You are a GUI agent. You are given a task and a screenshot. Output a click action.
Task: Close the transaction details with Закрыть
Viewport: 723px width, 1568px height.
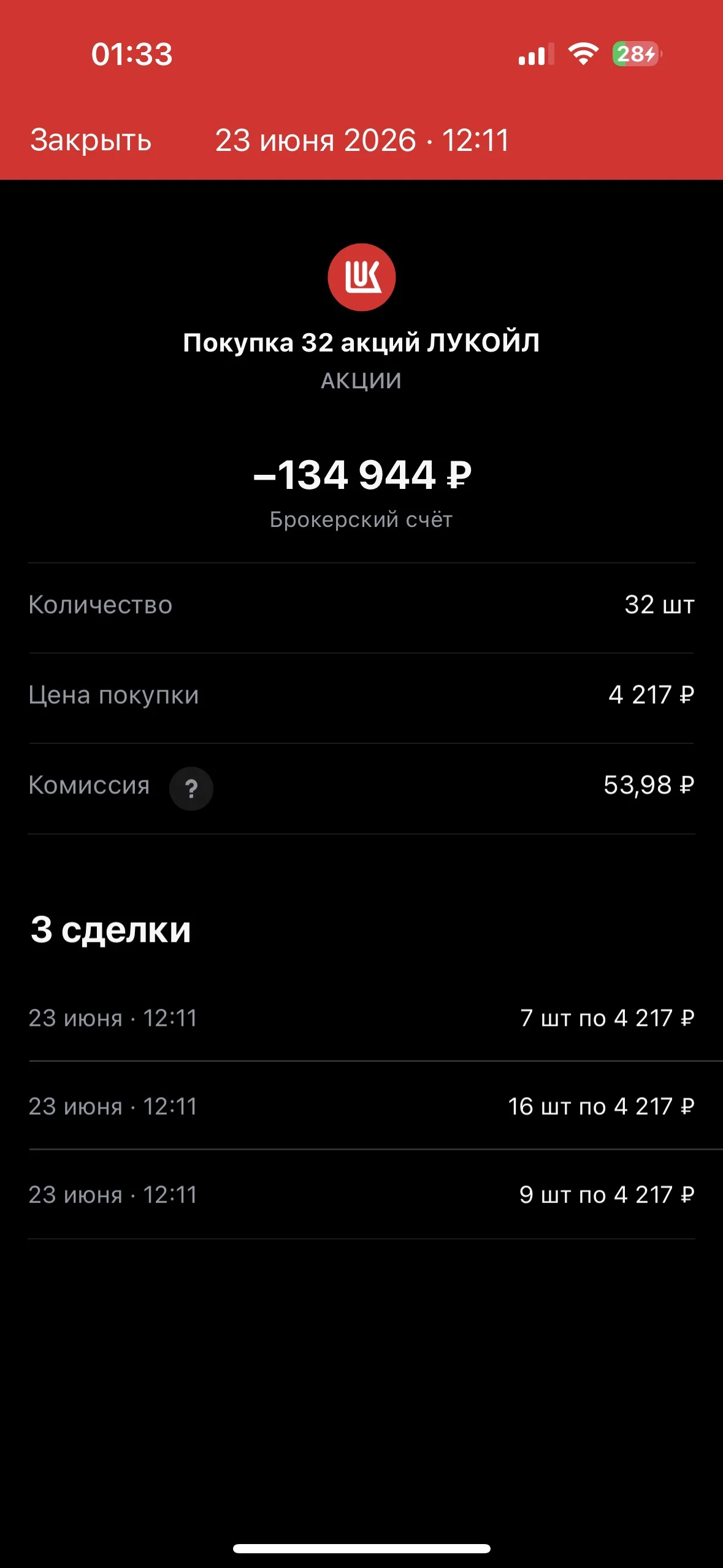(91, 140)
